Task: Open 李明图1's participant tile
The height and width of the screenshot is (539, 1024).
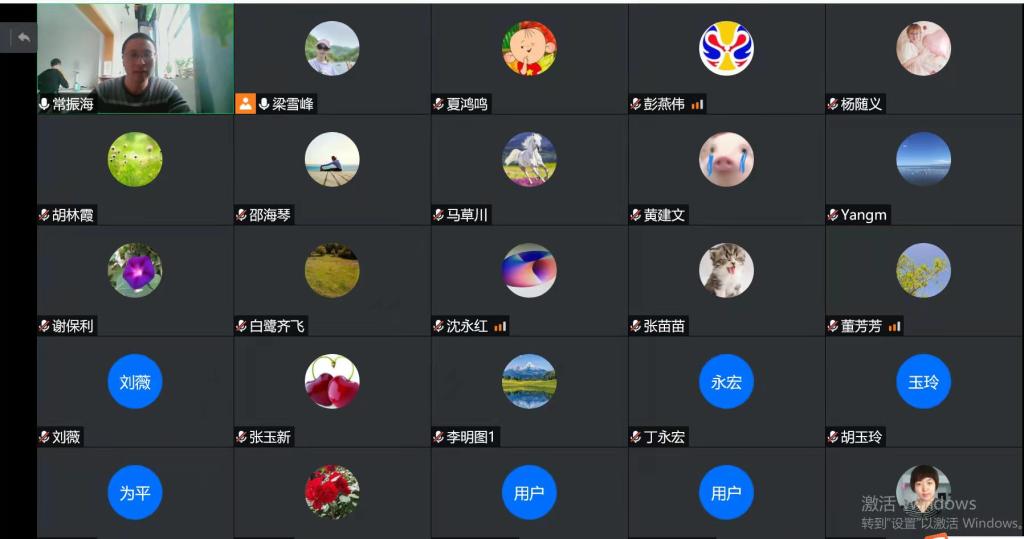Action: [529, 391]
